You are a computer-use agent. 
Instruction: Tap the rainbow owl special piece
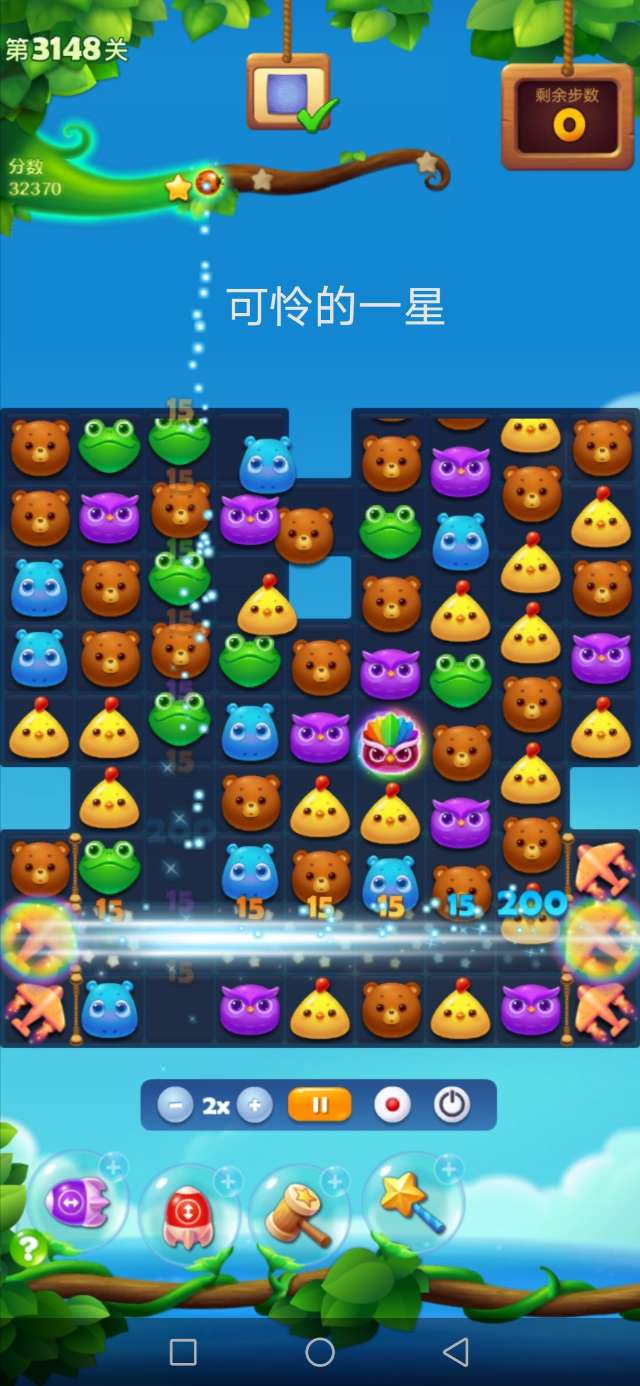tap(390, 742)
